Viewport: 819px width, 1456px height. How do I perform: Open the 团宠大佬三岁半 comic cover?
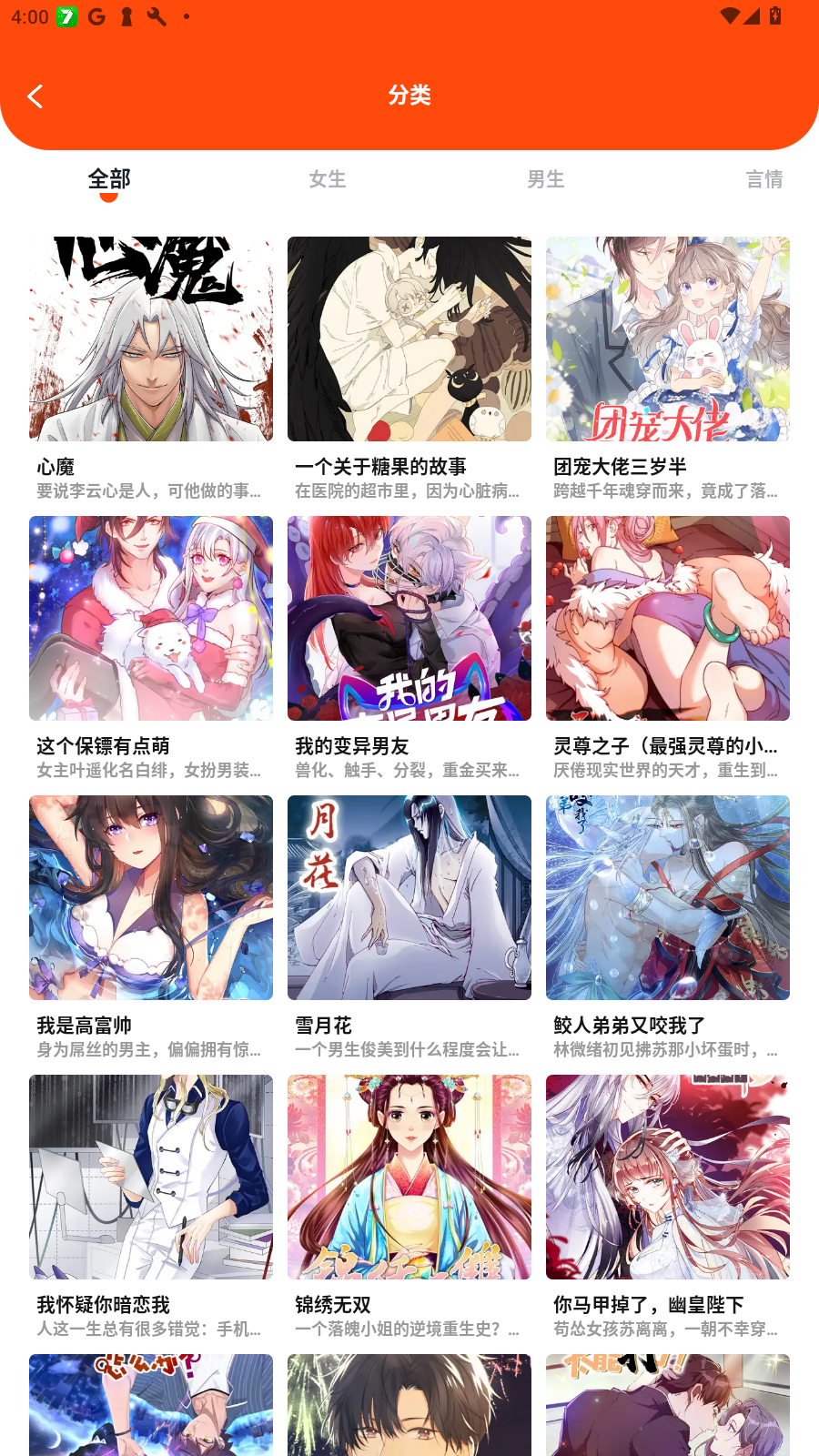click(667, 339)
